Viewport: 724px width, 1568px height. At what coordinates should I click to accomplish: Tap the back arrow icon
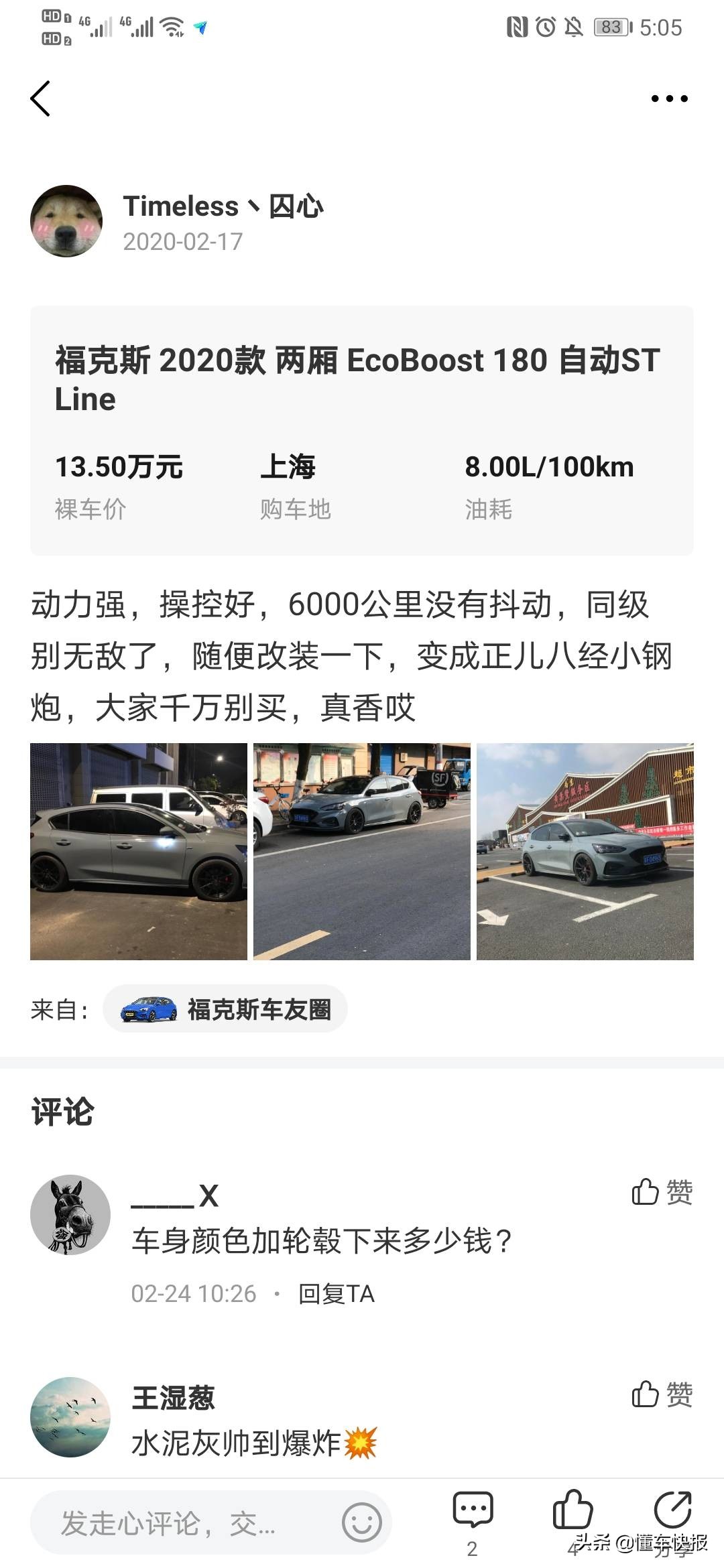[x=42, y=98]
